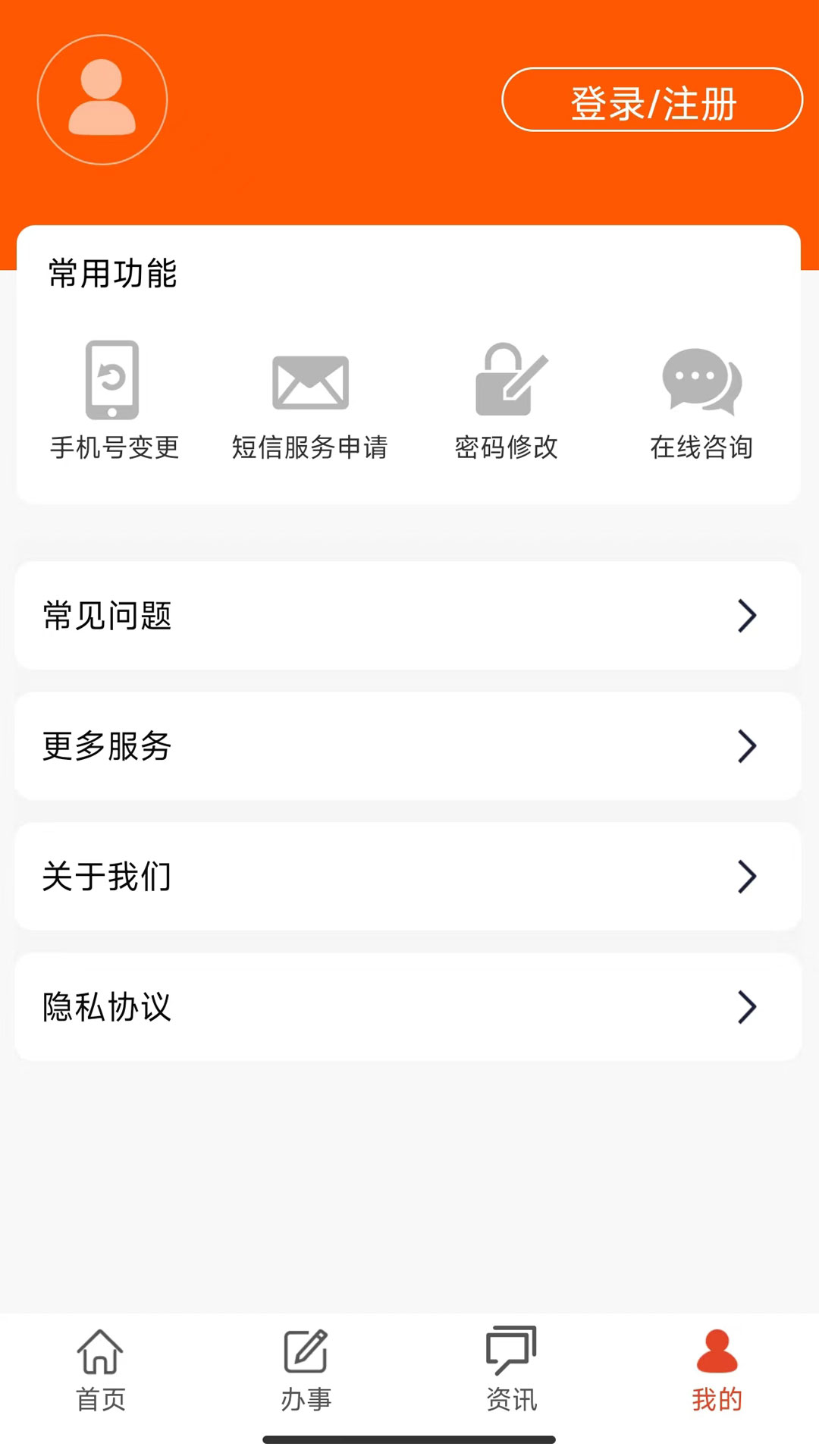Viewport: 819px width, 1456px height.
Task: Click the 常见问题 FAQ row
Action: [x=409, y=617]
